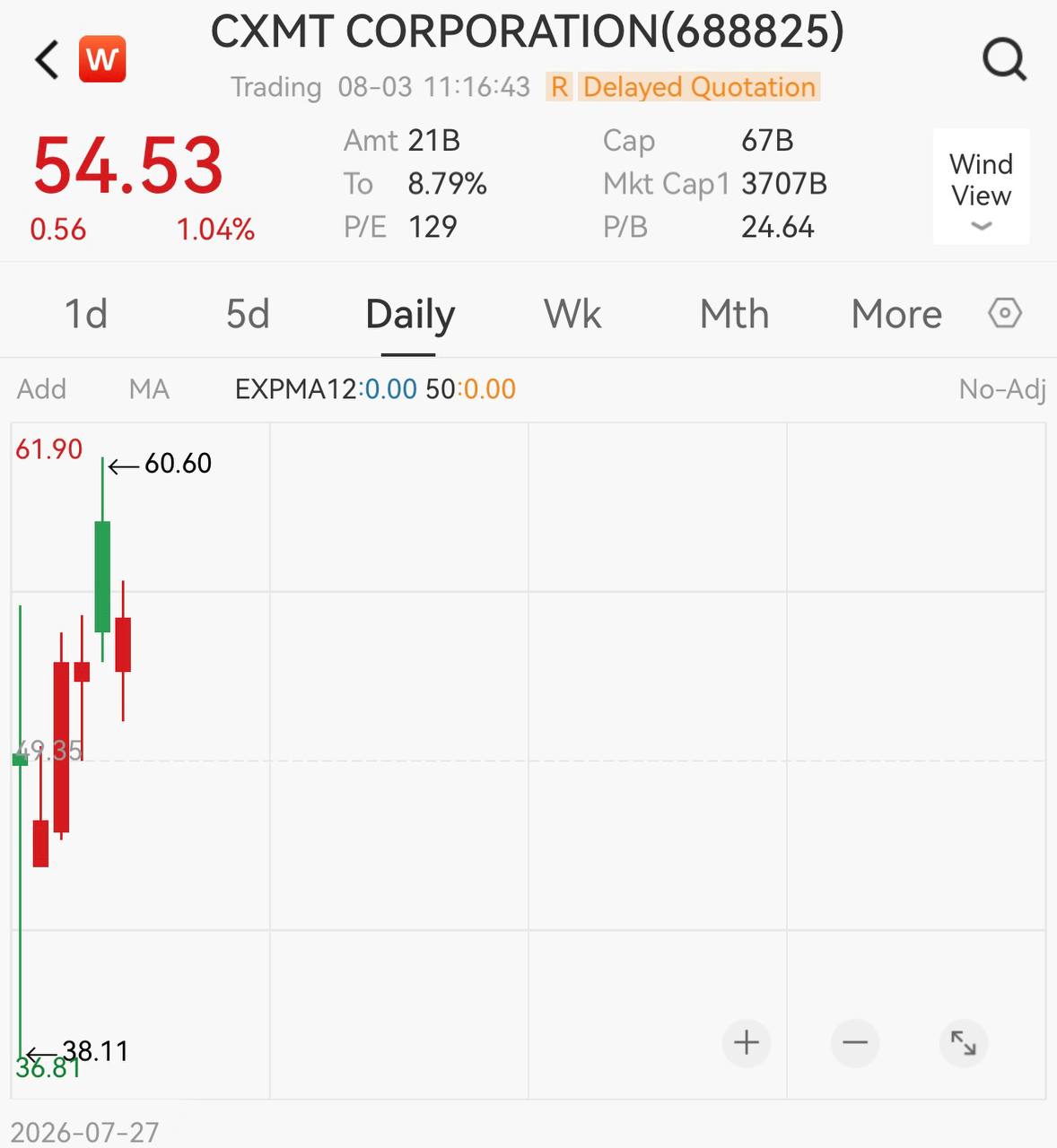The height and width of the screenshot is (1148, 1057).
Task: Open the search magnifier icon
Action: click(1004, 60)
